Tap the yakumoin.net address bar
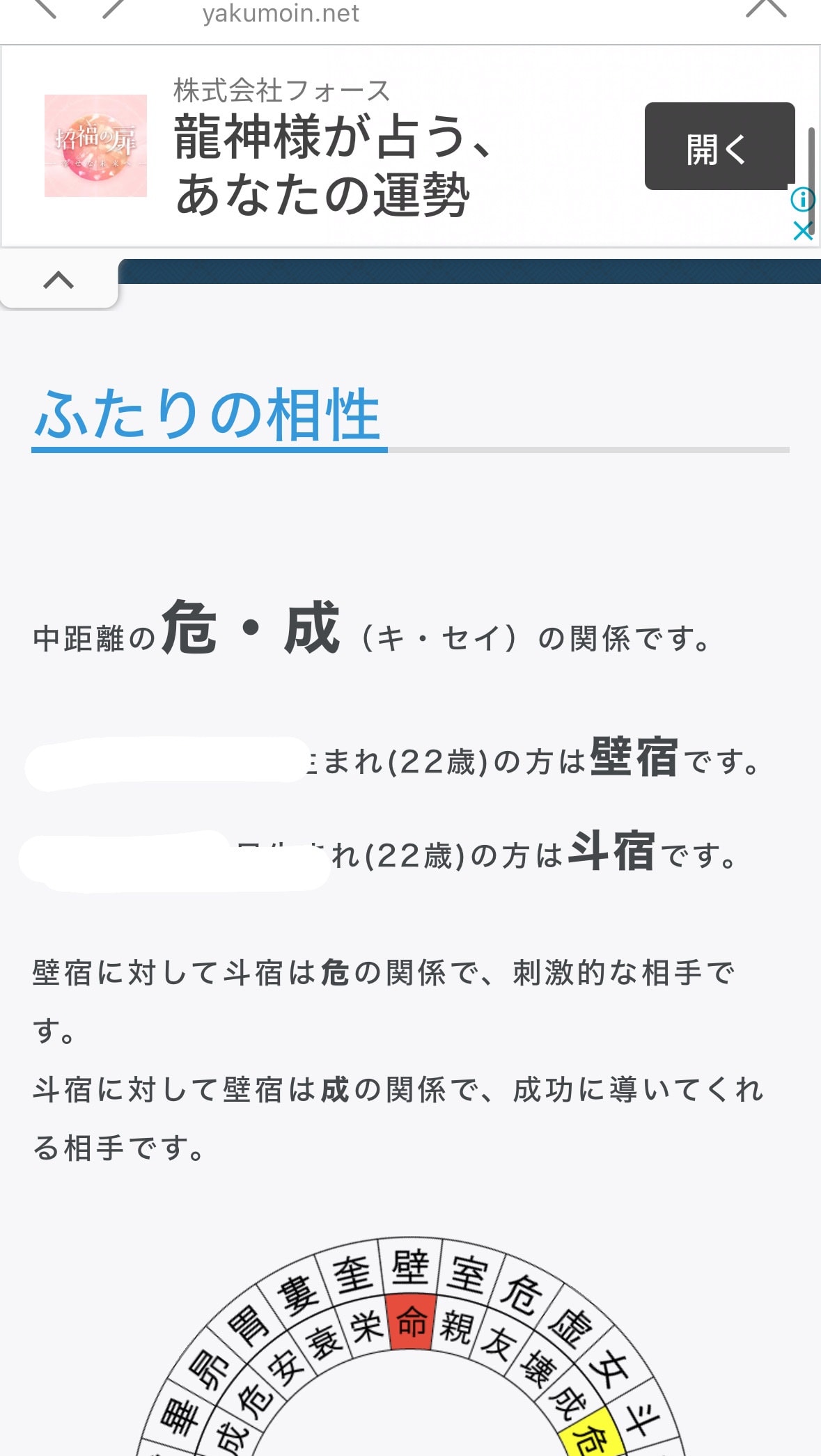This screenshot has width=821, height=1456. [281, 13]
